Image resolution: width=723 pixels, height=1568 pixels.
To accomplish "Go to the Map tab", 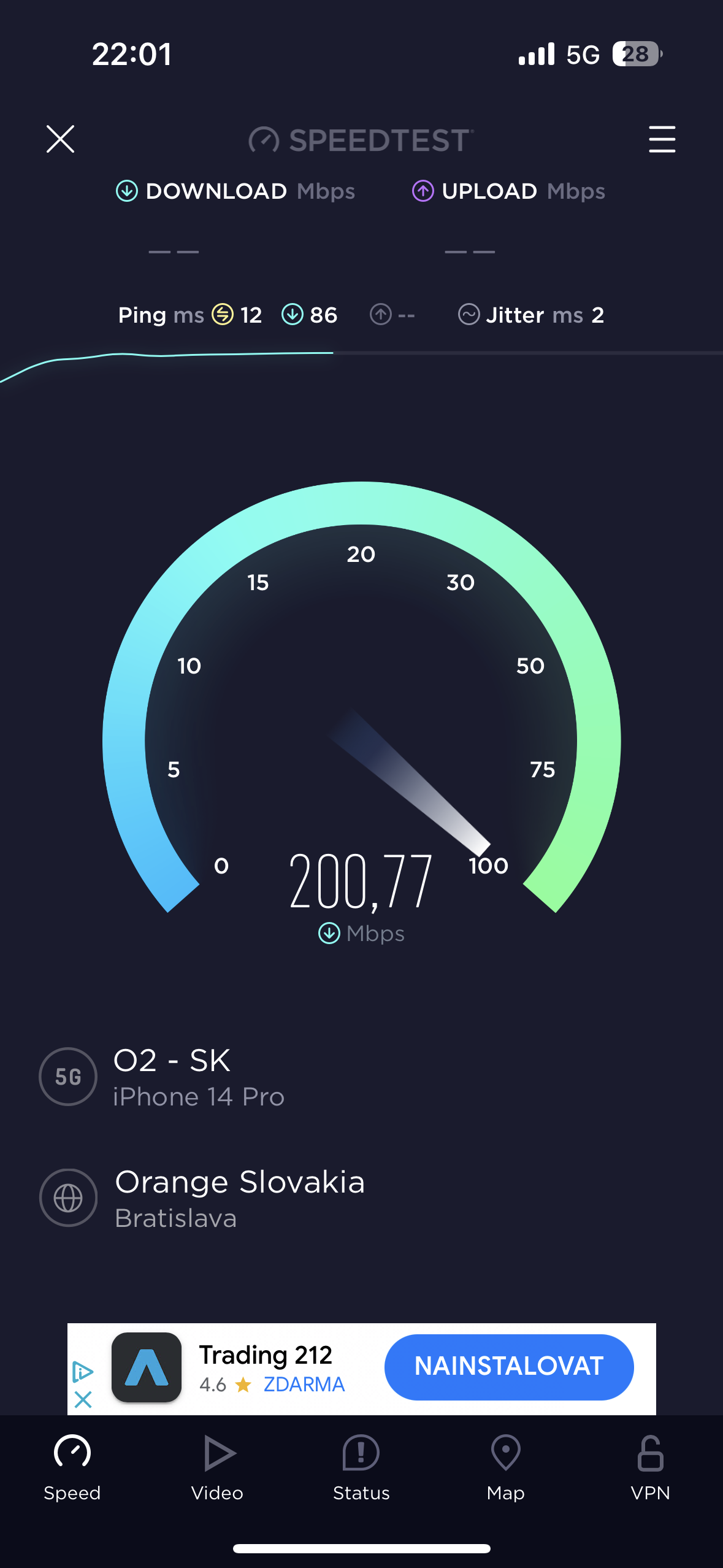I will pyautogui.click(x=505, y=1467).
